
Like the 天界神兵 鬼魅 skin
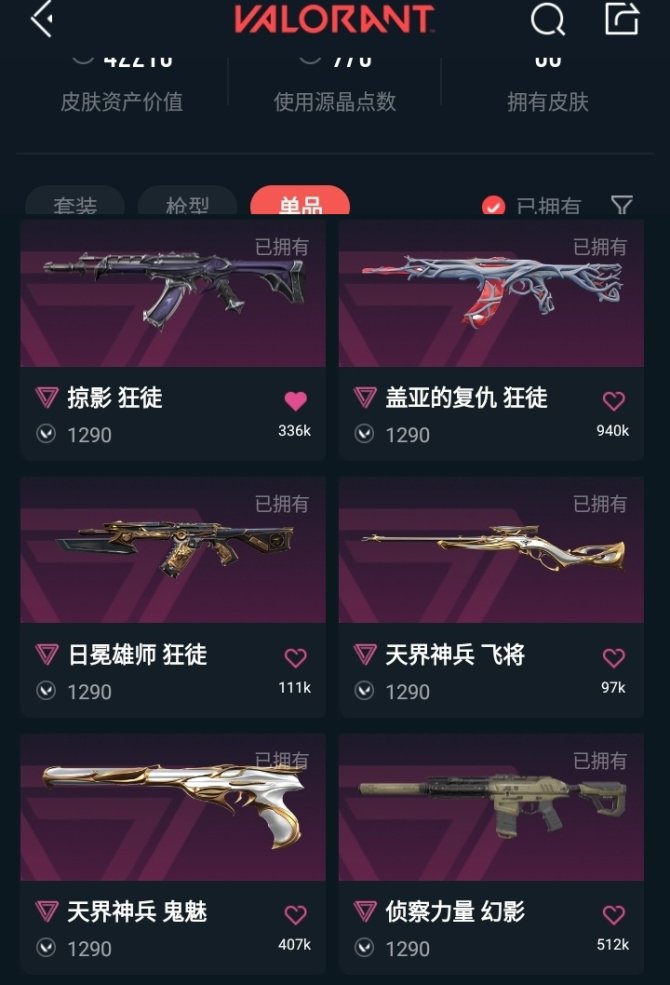click(295, 915)
